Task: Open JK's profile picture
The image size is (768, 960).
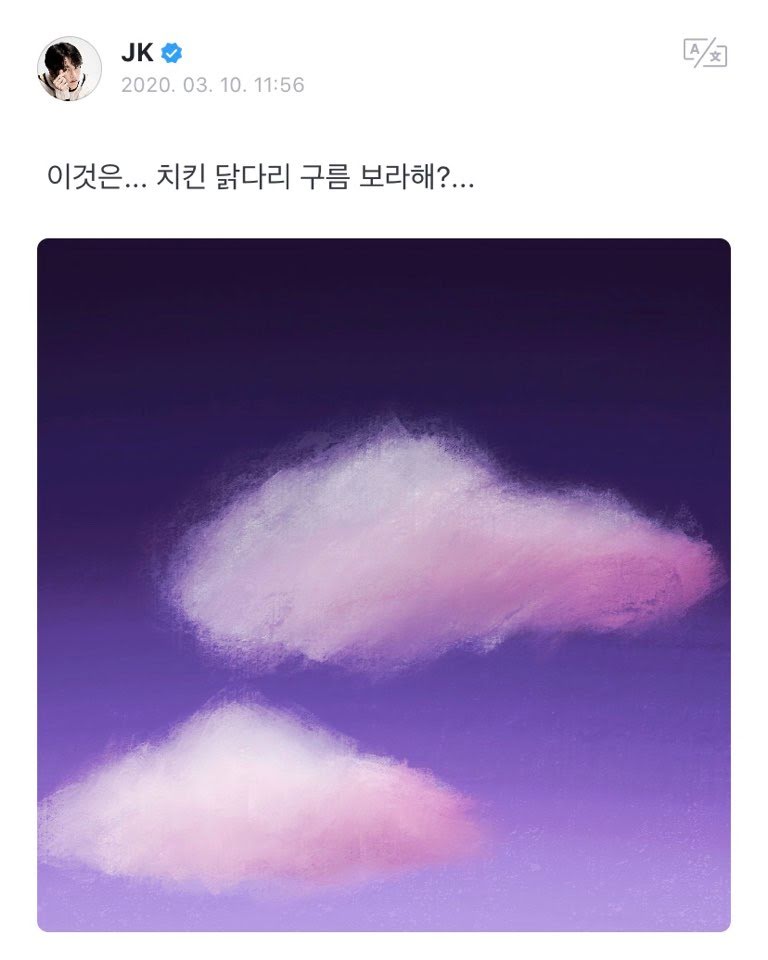Action: [x=69, y=68]
